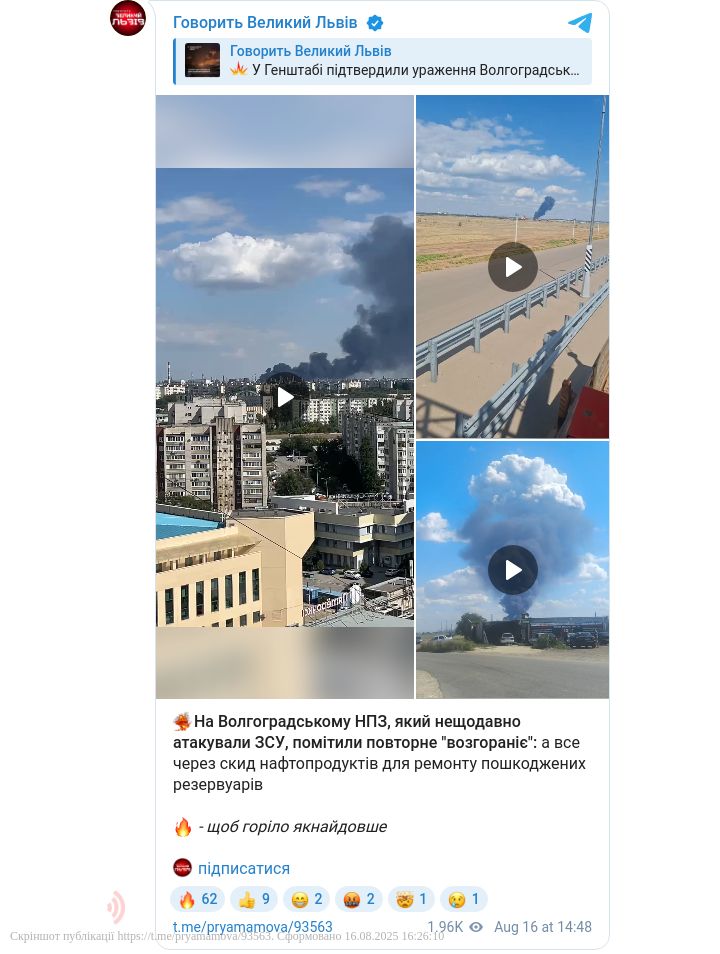The height and width of the screenshot is (954, 720).
Task: Play the video of smoke over apartment blocks
Action: click(x=285, y=397)
